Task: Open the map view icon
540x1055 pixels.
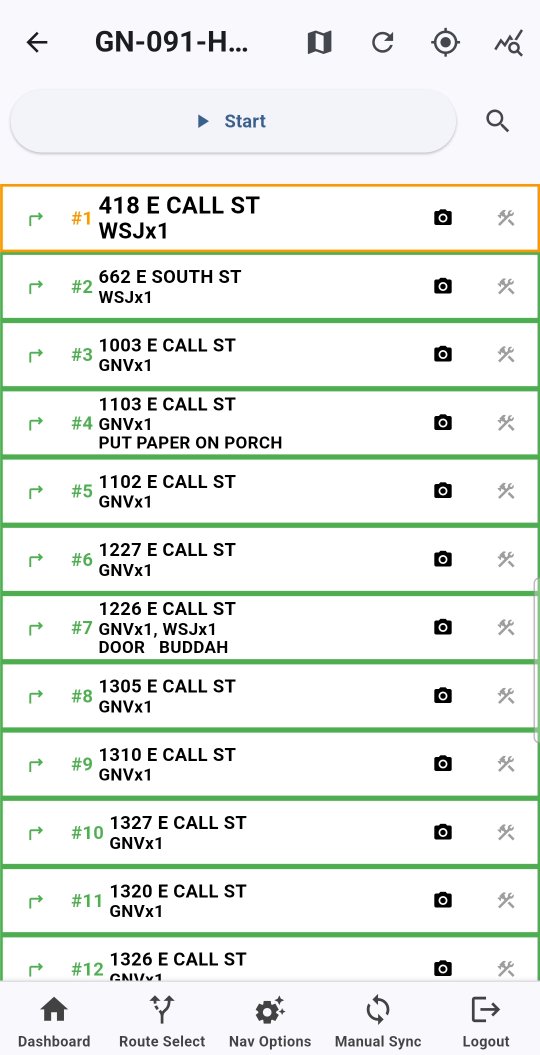Action: pyautogui.click(x=319, y=43)
